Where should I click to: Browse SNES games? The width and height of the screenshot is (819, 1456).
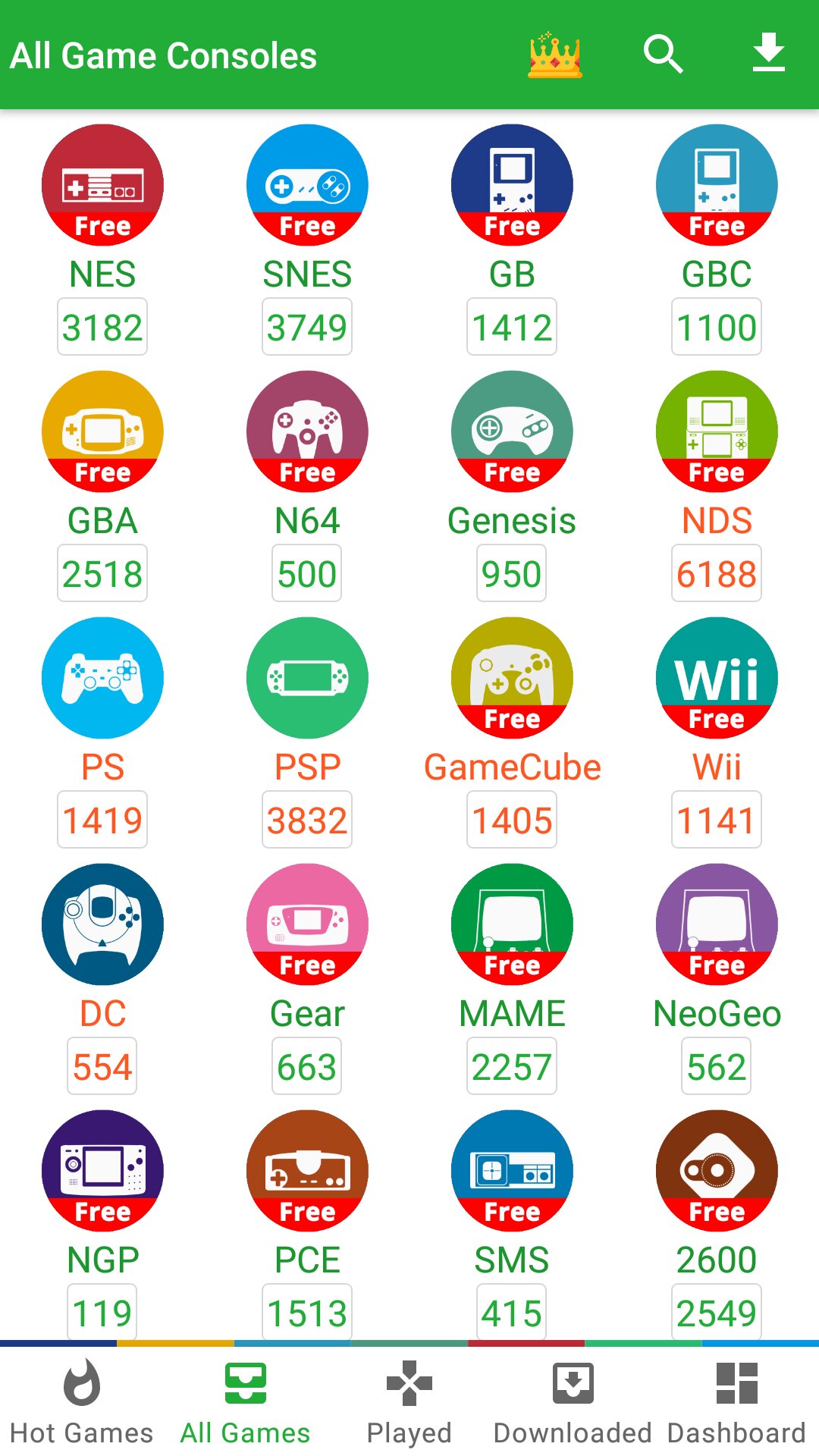(307, 185)
